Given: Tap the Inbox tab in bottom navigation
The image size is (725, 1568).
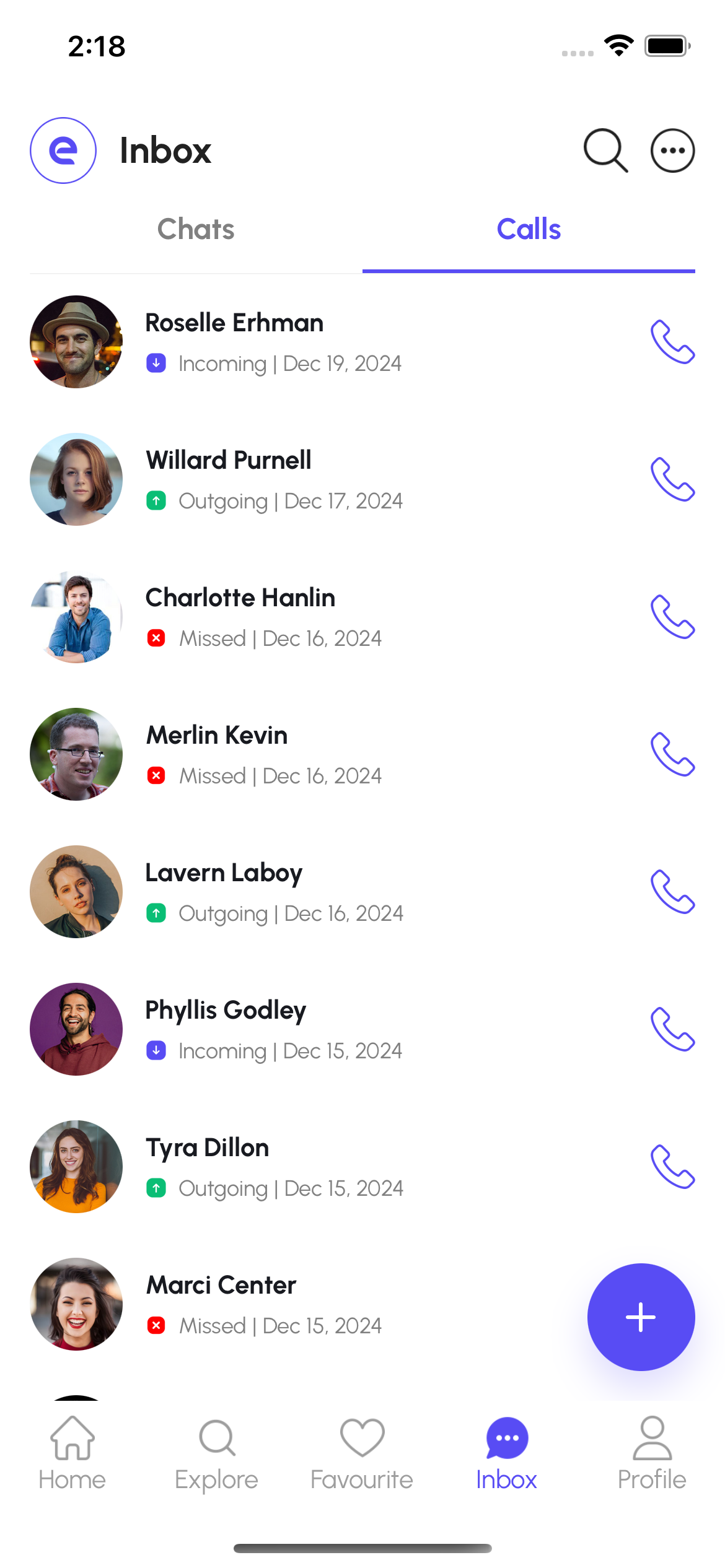Looking at the screenshot, I should pos(506,1453).
